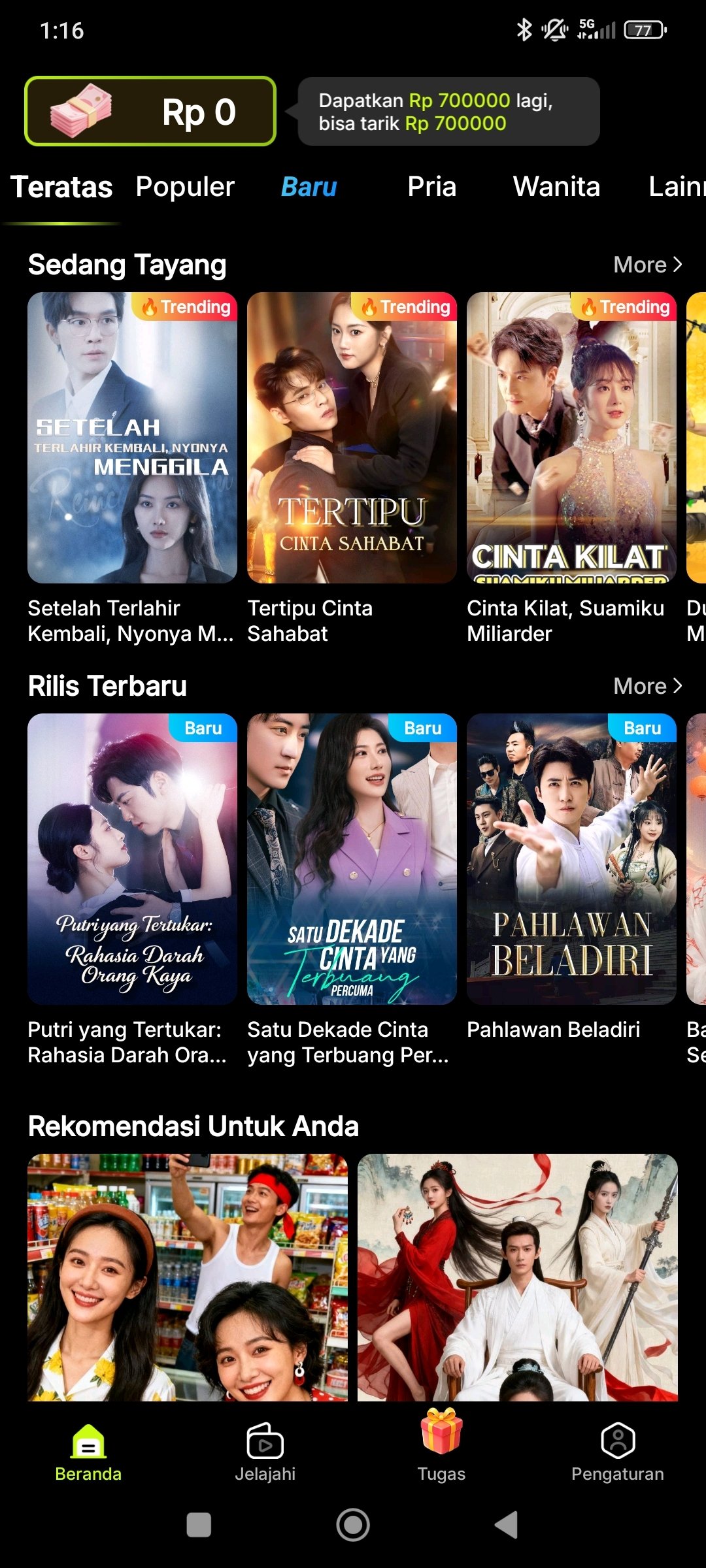Open the recommended drama with white-robed man
The image size is (706, 1568).
(518, 1277)
